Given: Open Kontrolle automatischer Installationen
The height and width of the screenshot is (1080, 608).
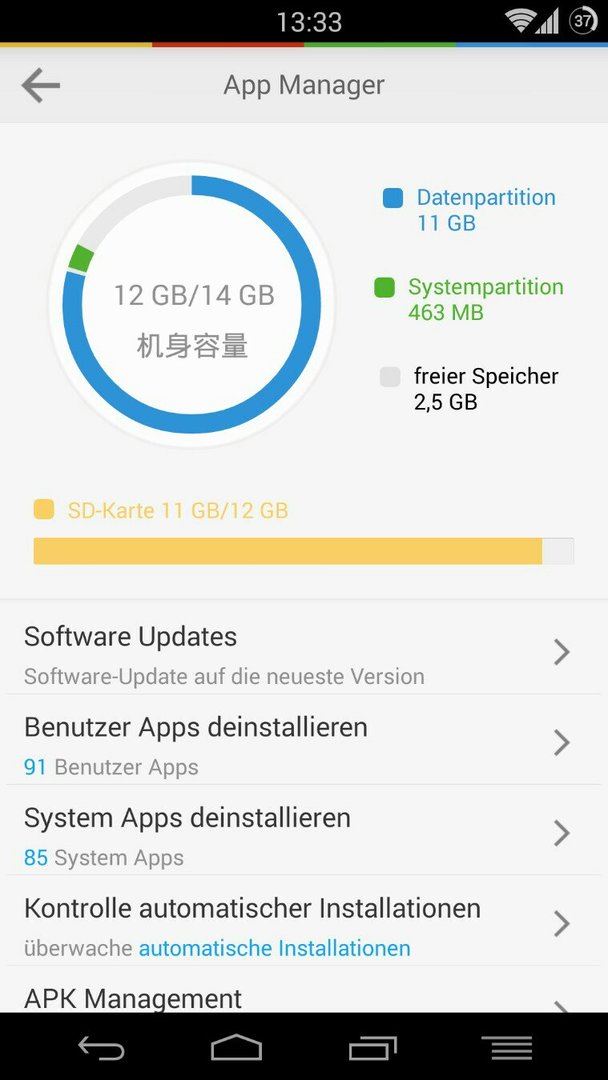Looking at the screenshot, I should pyautogui.click(x=300, y=924).
